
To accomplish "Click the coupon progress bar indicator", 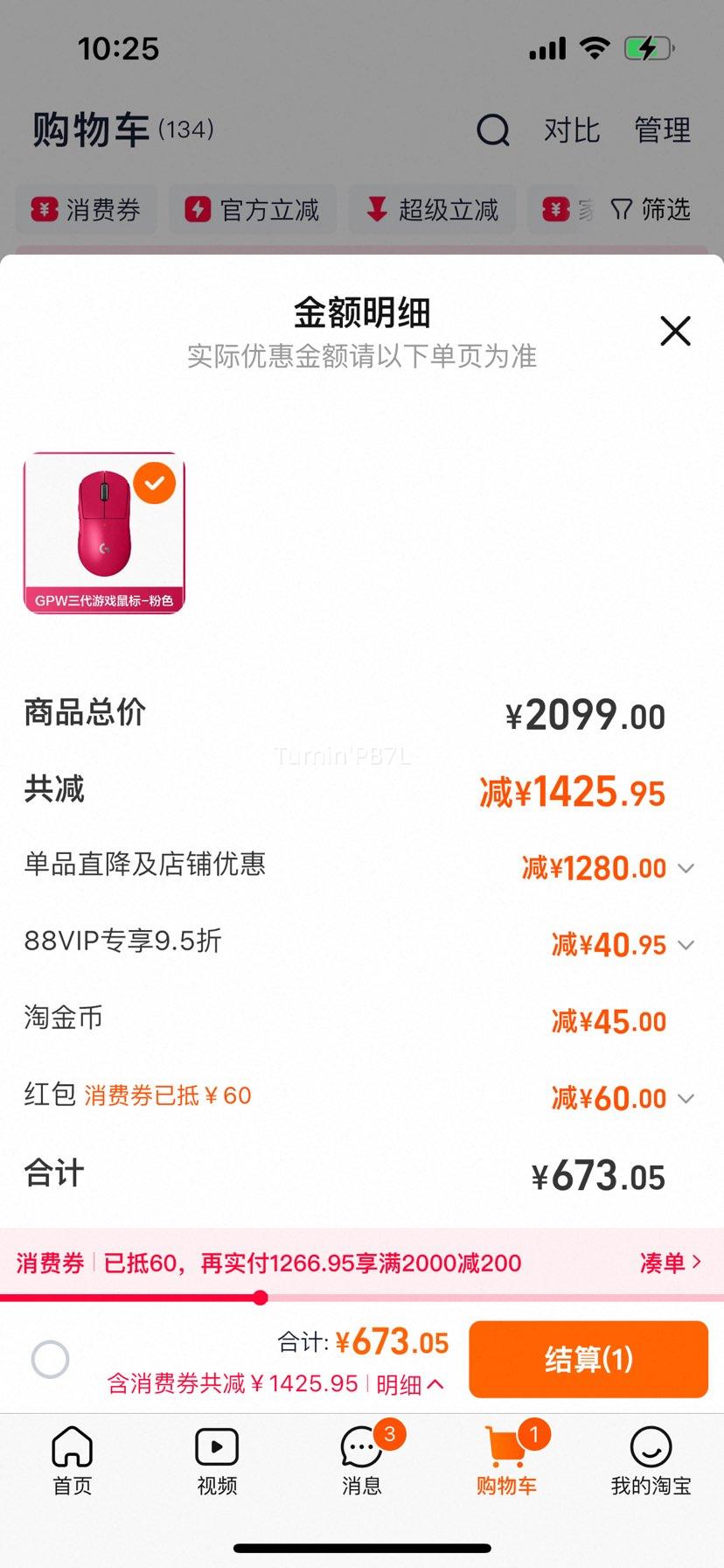I will click(x=261, y=1298).
